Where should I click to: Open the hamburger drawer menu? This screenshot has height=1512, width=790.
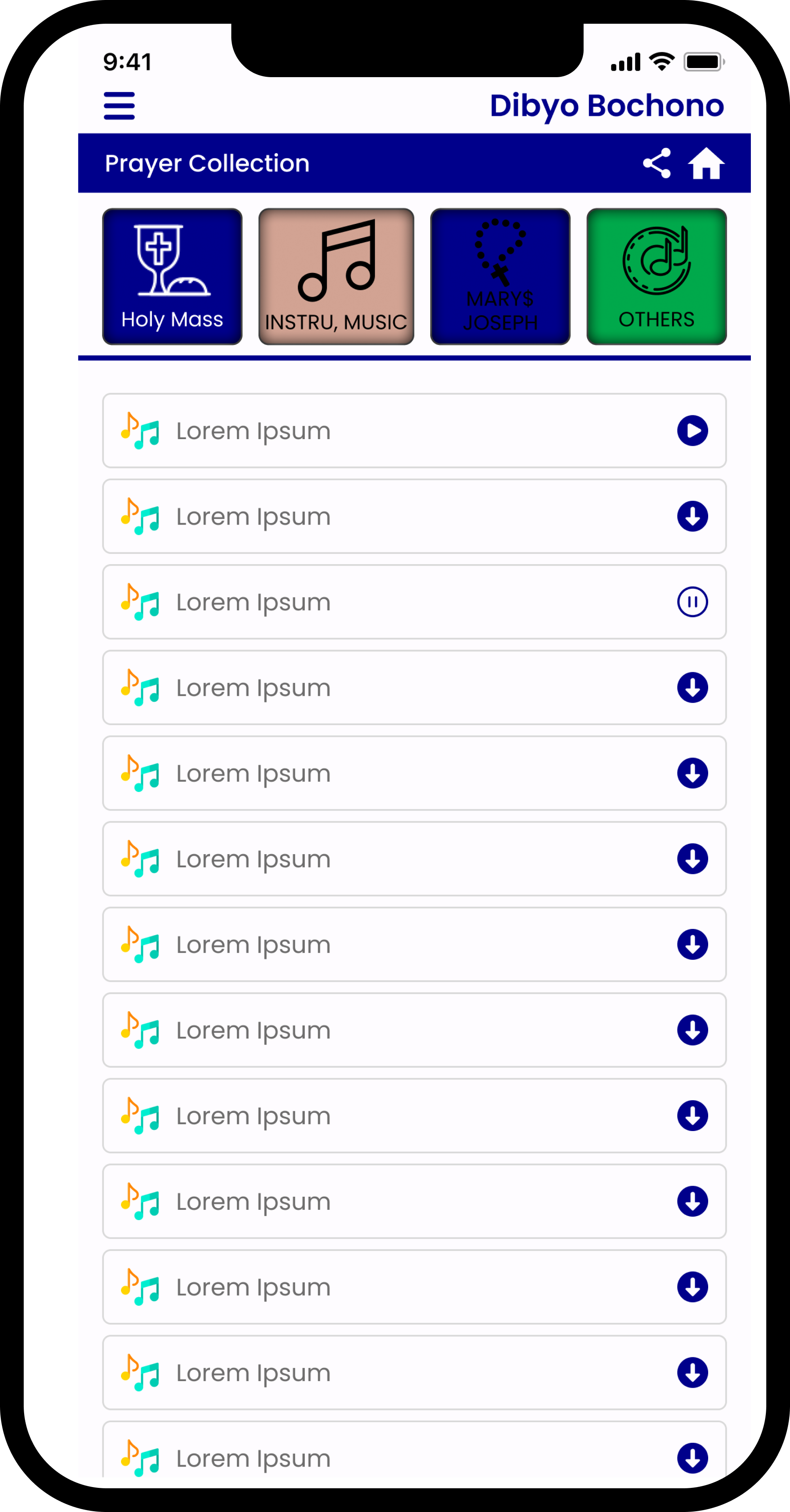119,106
